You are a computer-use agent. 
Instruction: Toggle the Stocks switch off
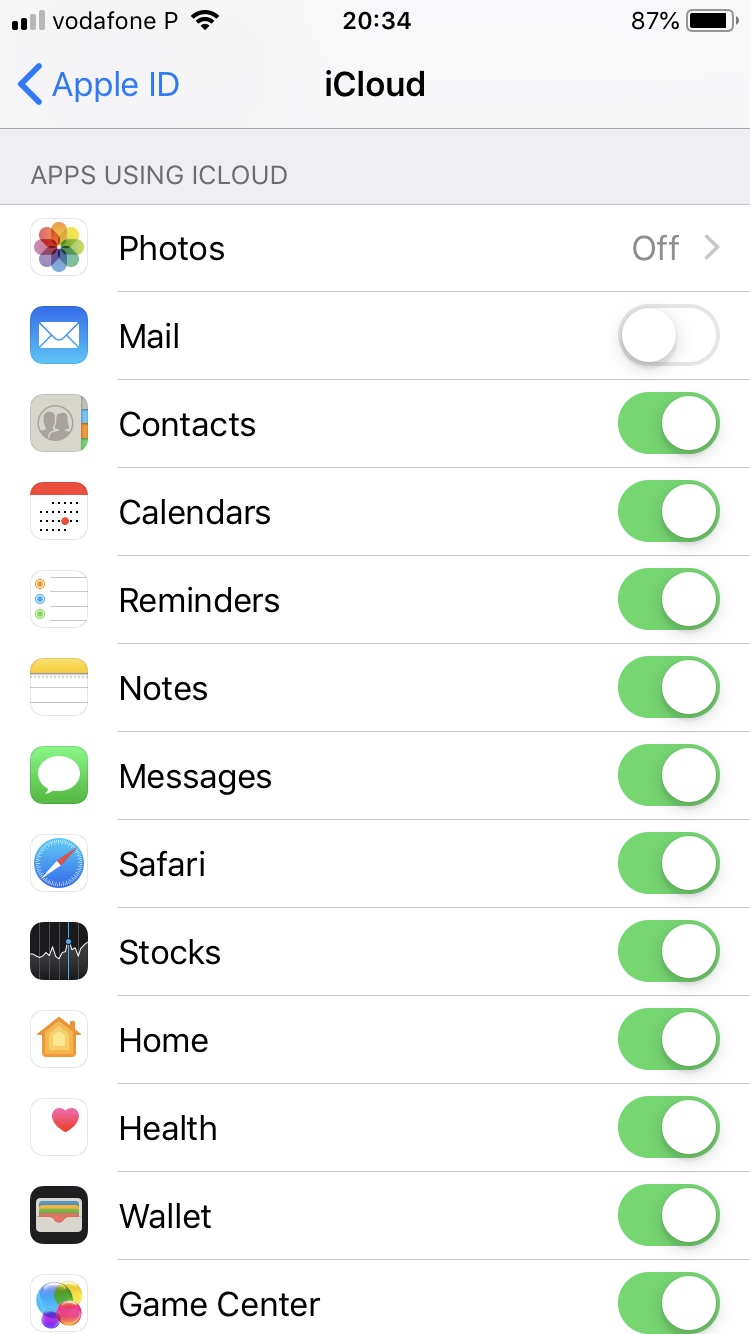pyautogui.click(x=668, y=952)
